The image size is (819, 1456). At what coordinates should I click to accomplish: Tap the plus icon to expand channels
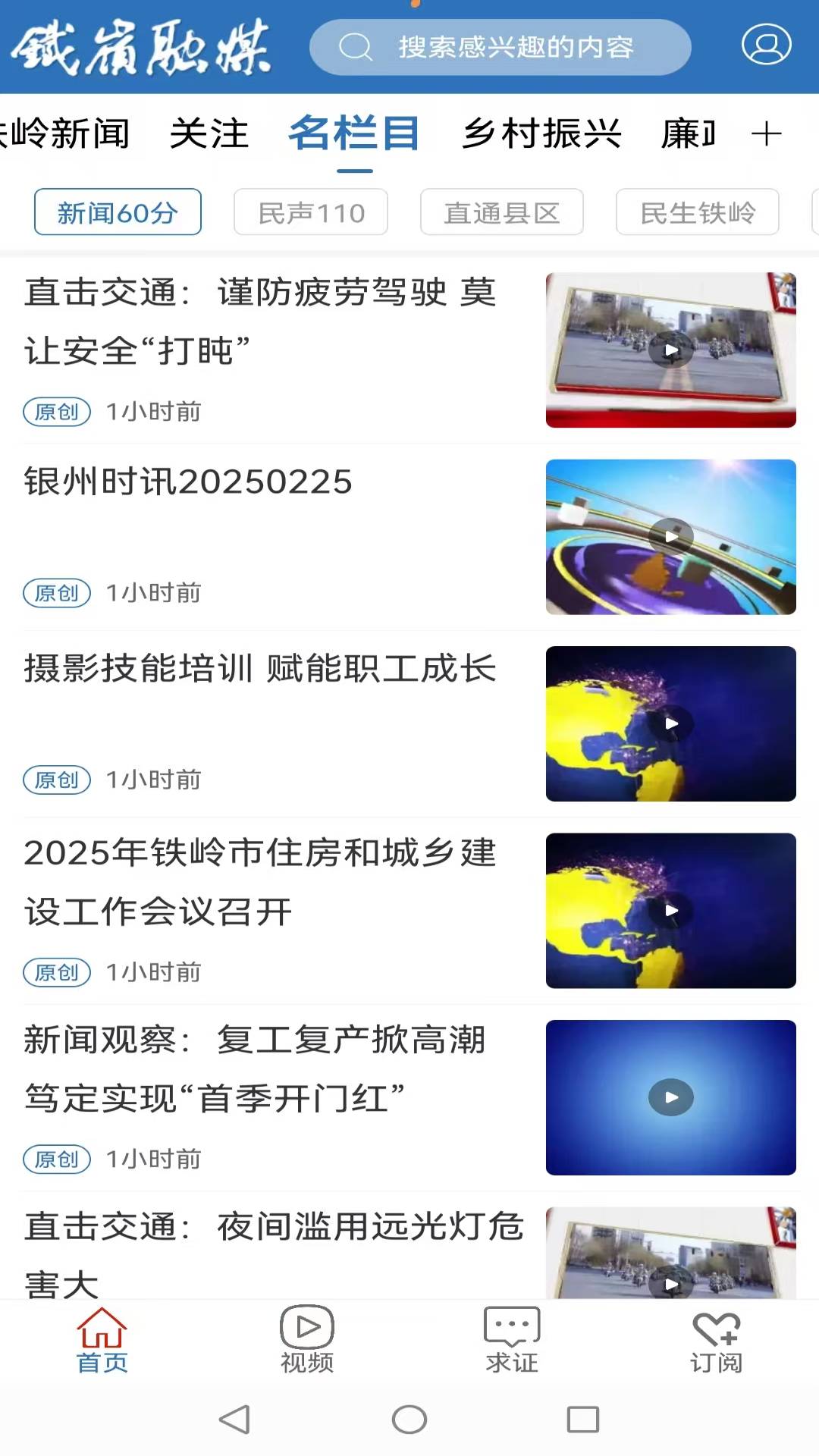767,133
